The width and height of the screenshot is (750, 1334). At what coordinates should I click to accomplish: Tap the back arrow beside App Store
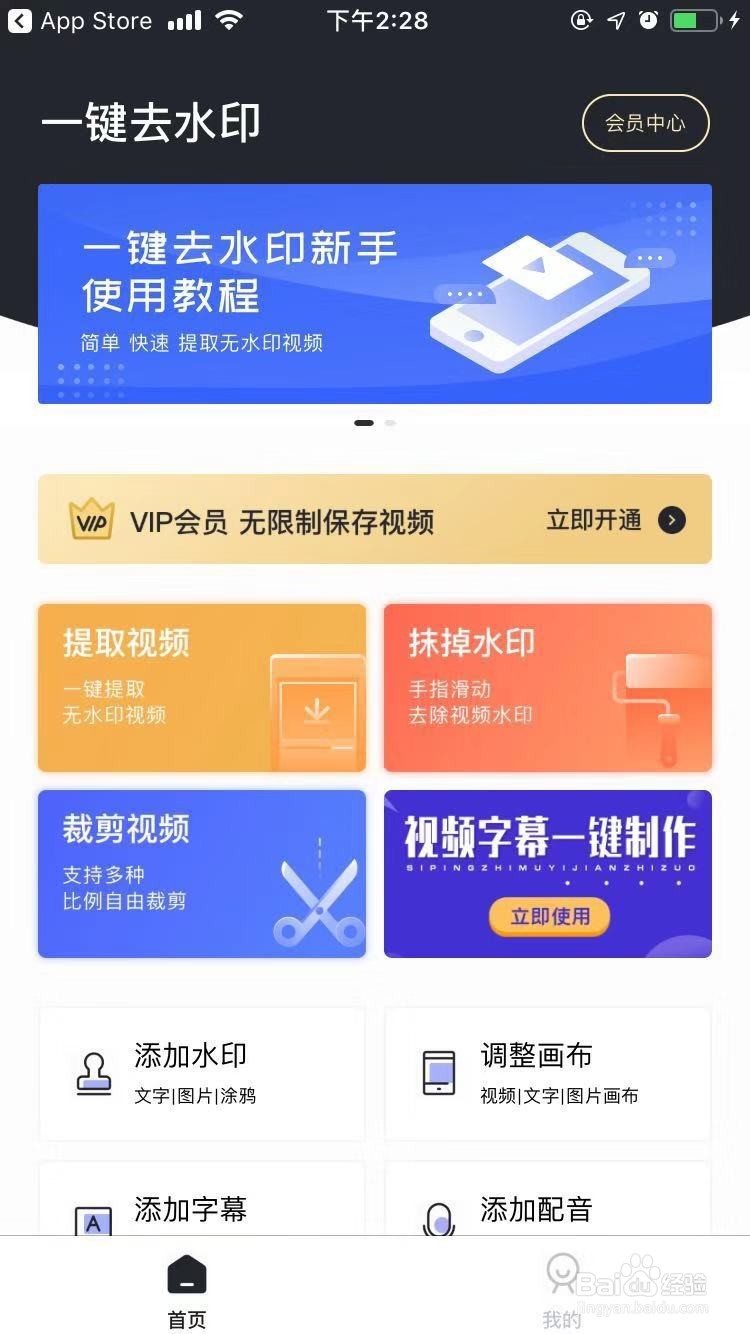click(x=20, y=21)
